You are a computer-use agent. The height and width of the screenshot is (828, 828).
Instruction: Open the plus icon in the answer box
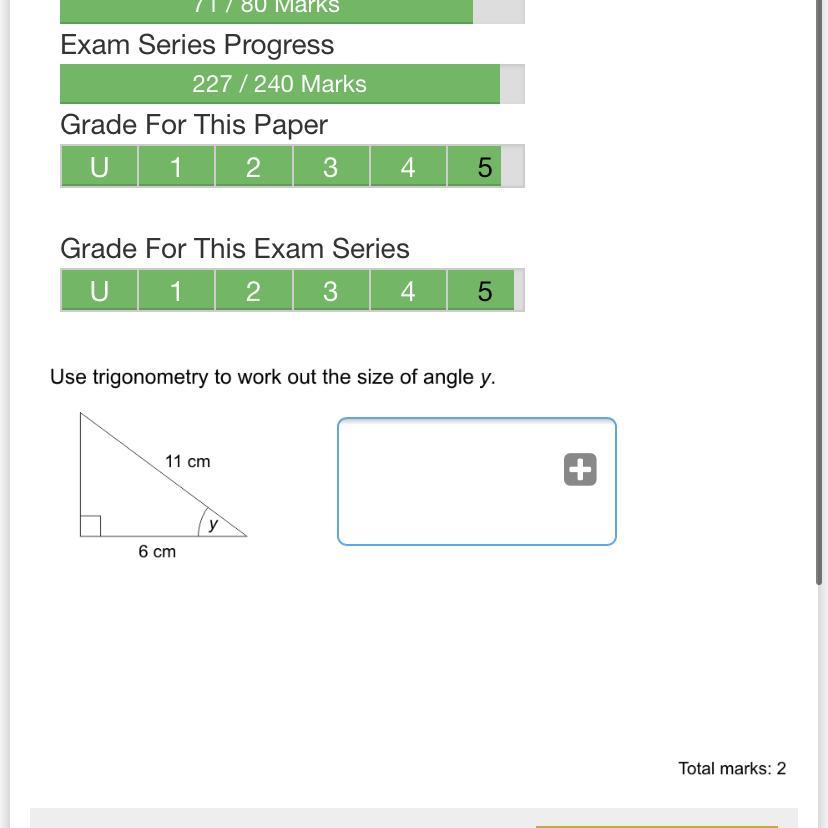click(580, 469)
